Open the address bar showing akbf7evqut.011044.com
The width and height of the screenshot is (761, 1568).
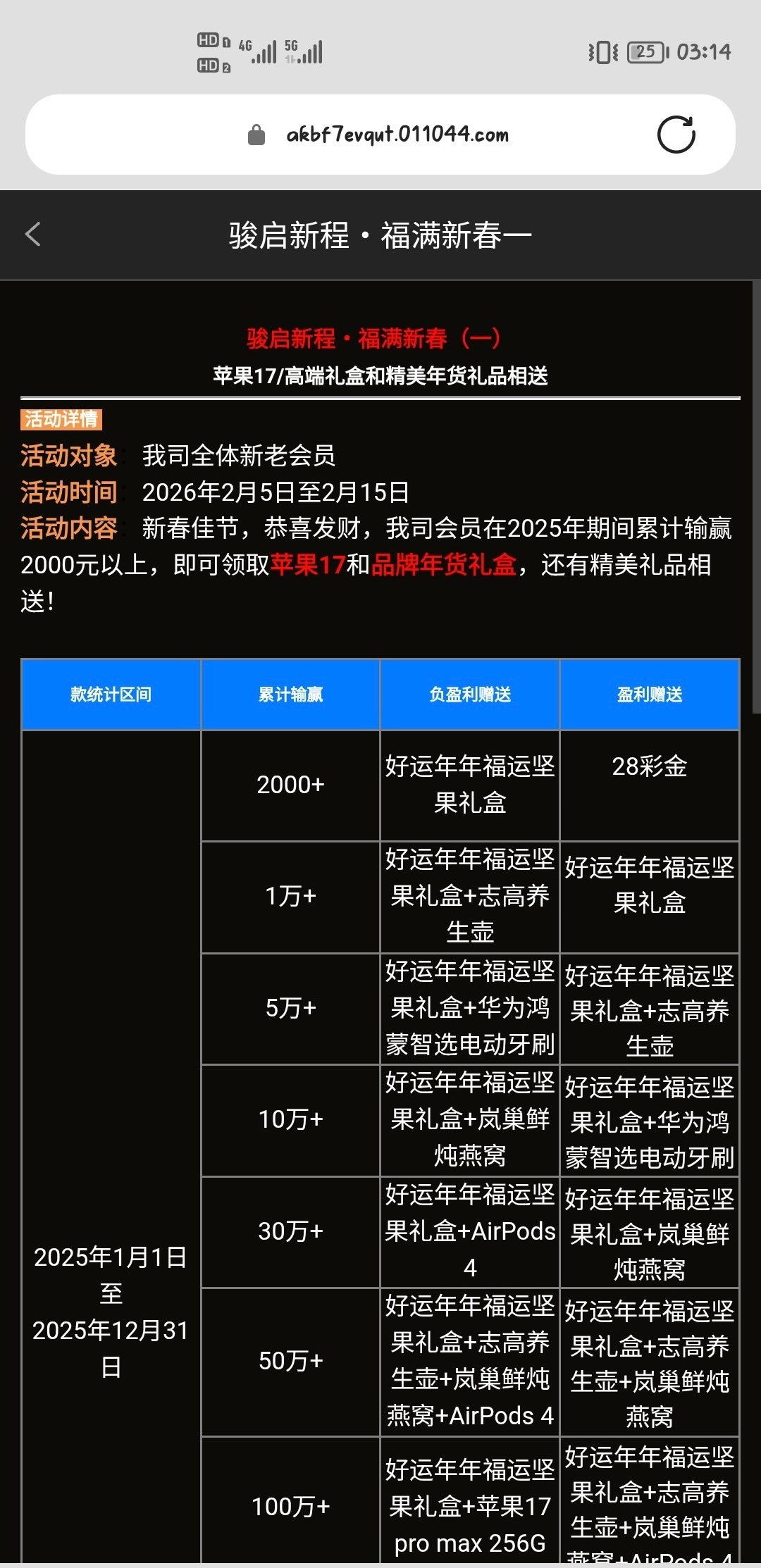[397, 135]
